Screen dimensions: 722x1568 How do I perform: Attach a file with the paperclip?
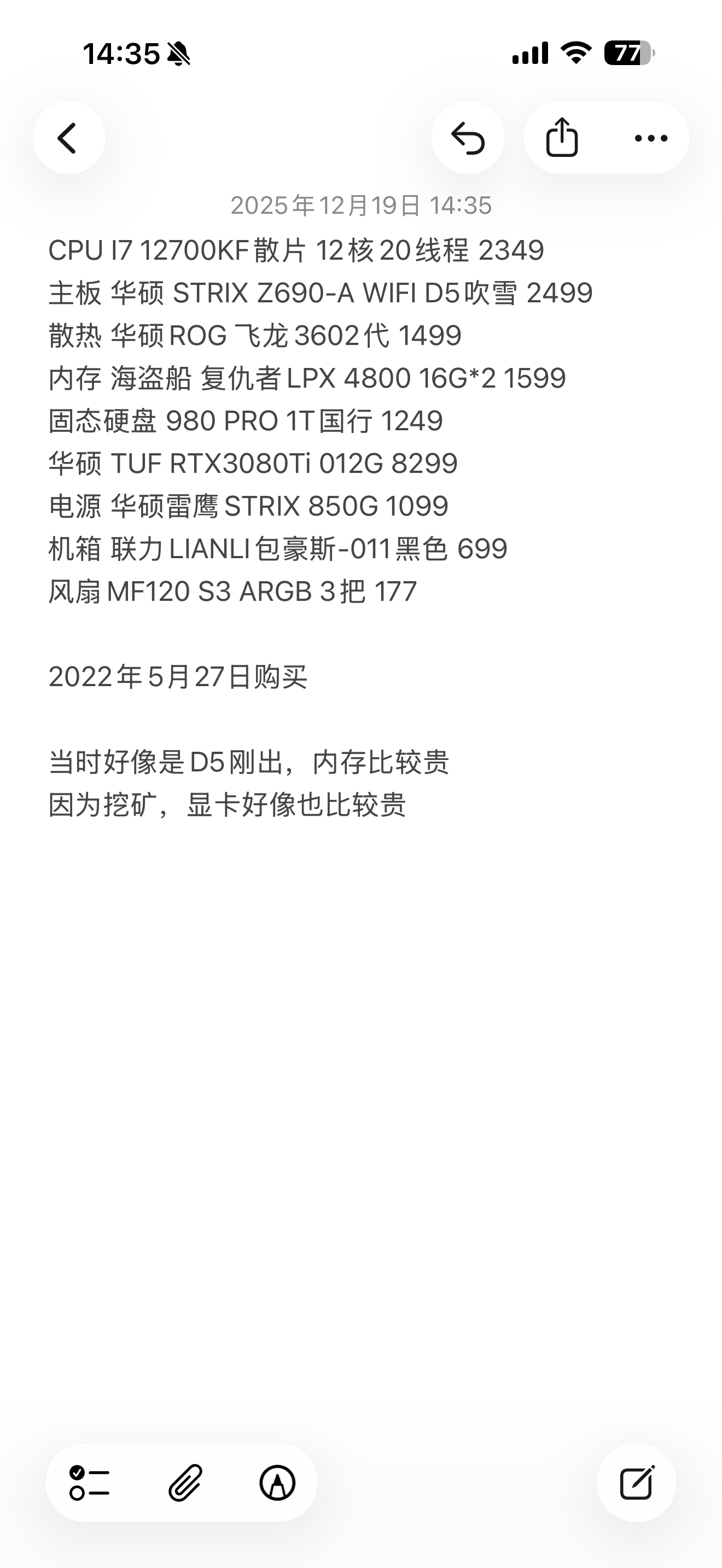[x=184, y=1482]
